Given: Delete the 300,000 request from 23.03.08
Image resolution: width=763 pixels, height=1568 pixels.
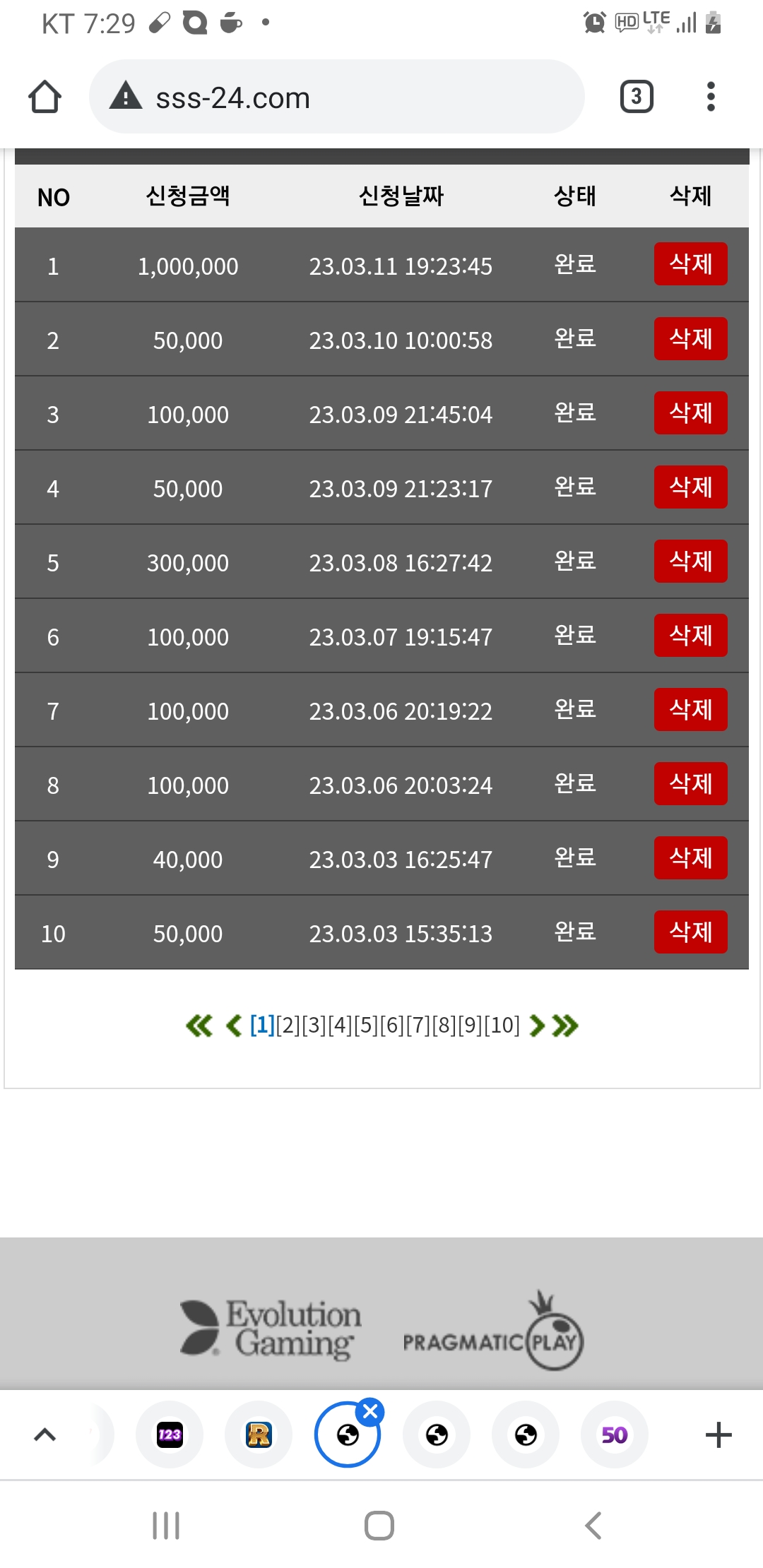Looking at the screenshot, I should [690, 561].
